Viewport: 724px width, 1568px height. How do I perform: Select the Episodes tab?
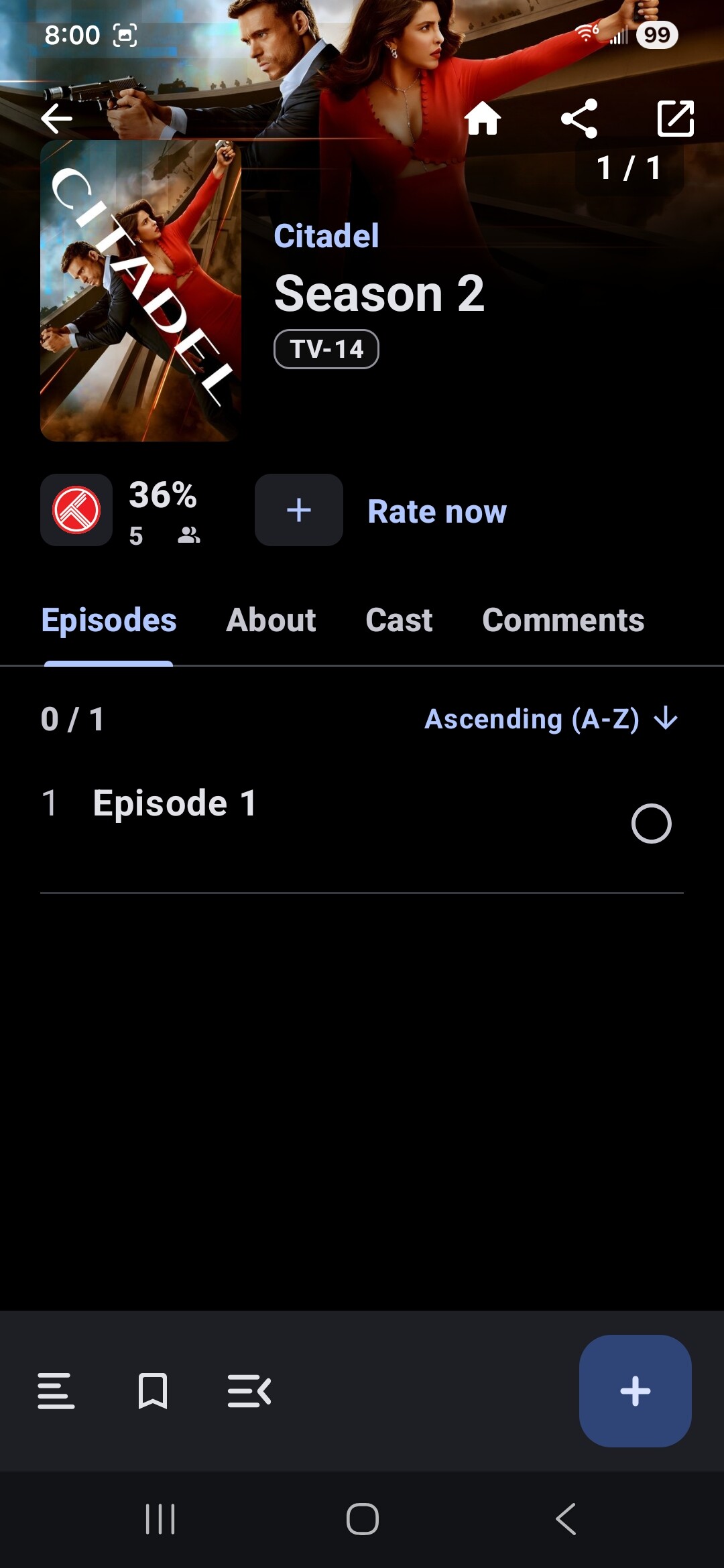pyautogui.click(x=109, y=620)
